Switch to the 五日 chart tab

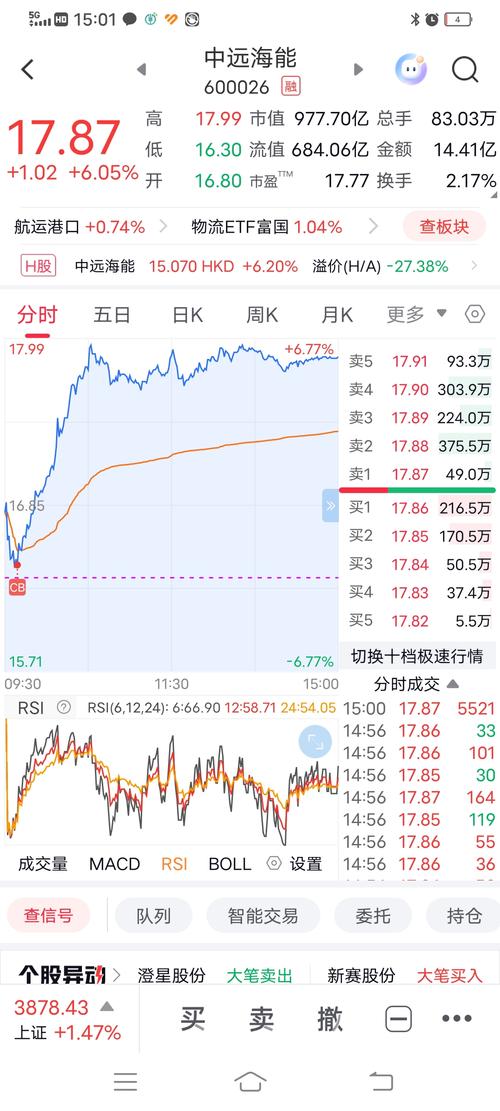(x=112, y=314)
